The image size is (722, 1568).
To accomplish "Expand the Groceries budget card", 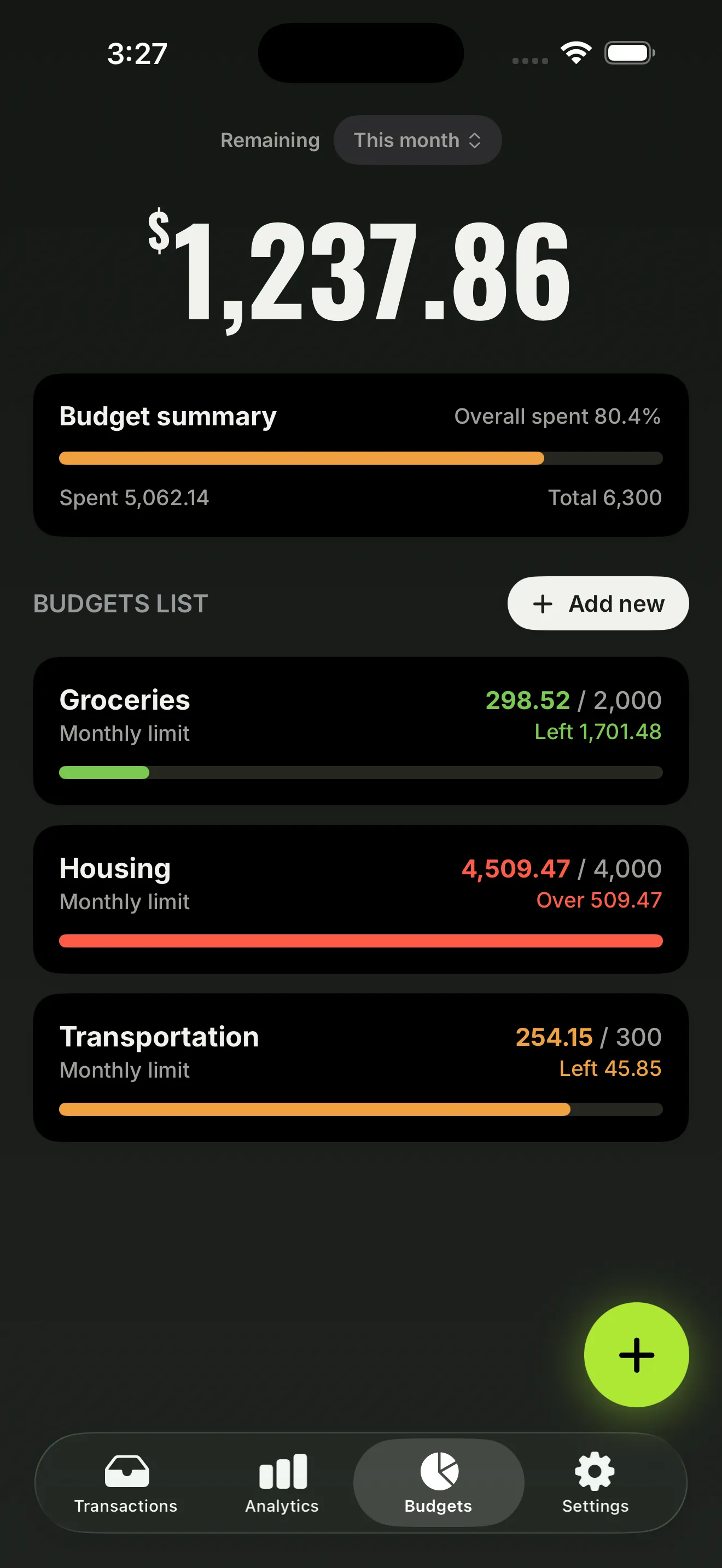I will [361, 730].
